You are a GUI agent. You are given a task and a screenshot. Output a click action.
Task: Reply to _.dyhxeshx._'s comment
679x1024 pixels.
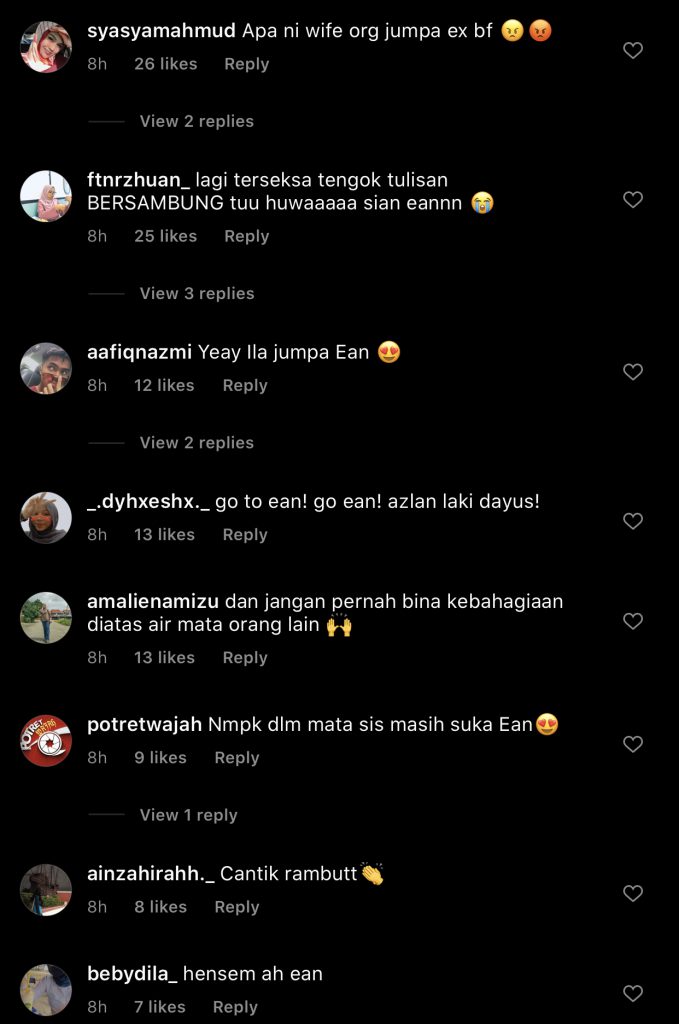tap(245, 535)
